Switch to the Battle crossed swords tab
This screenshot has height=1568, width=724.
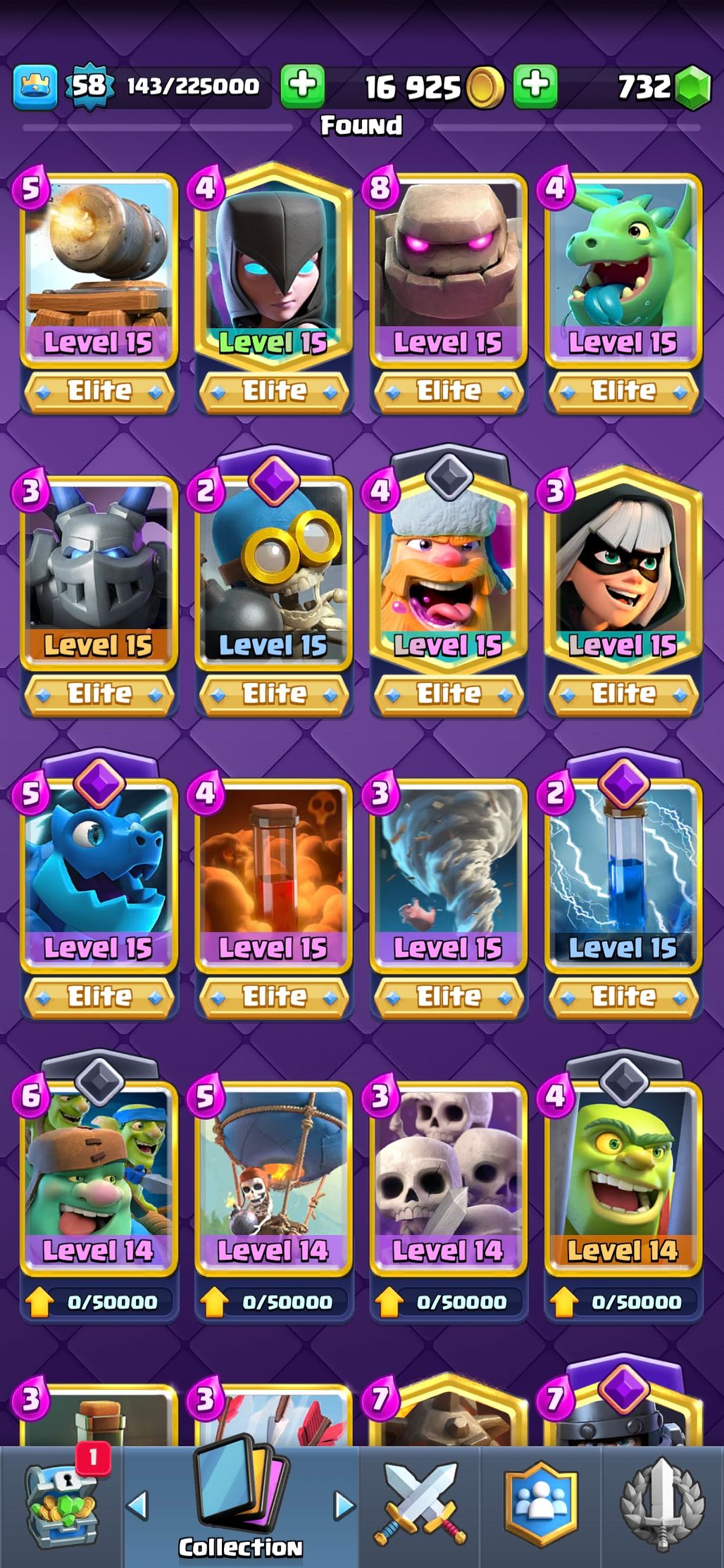pos(420,1507)
